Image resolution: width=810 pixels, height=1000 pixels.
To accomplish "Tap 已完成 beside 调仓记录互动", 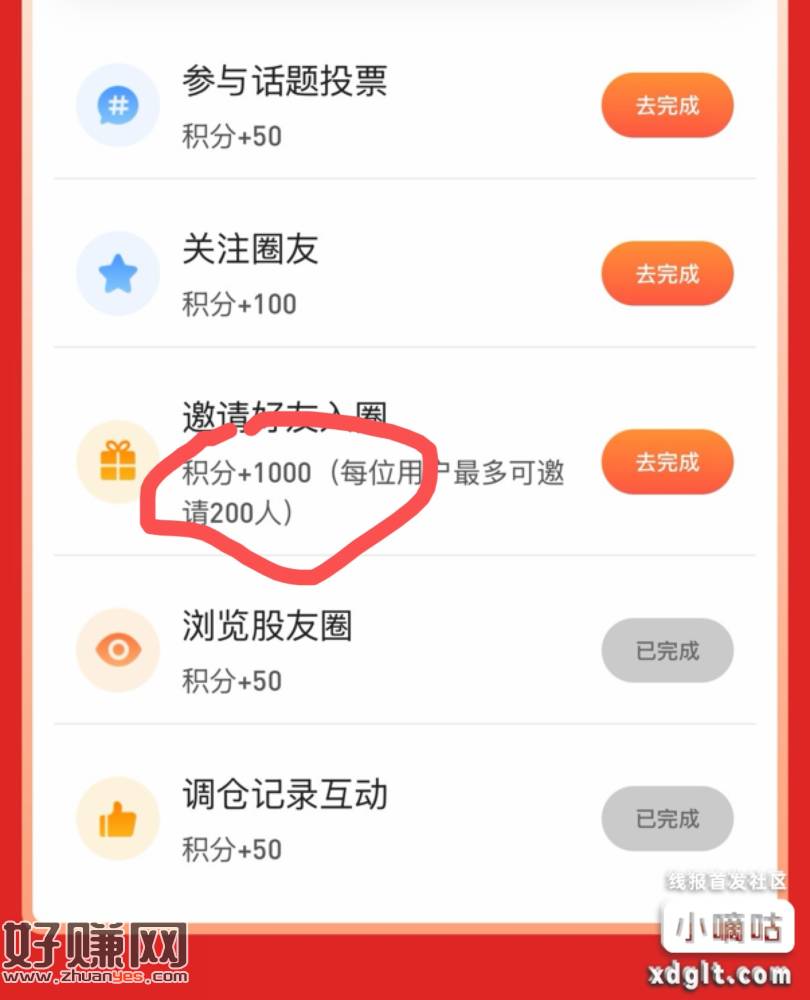I will pos(667,819).
